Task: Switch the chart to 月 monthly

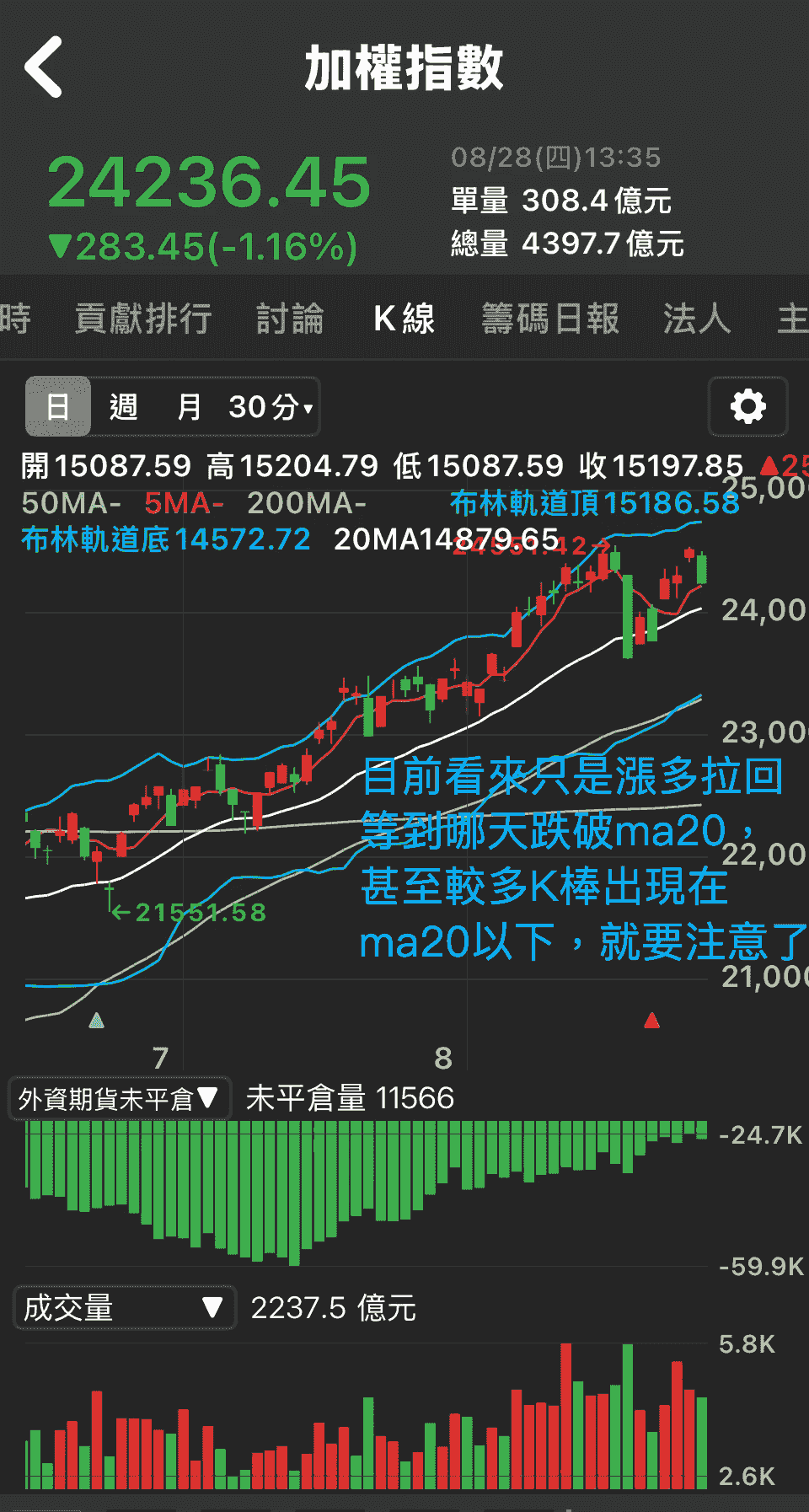Action: pyautogui.click(x=189, y=407)
